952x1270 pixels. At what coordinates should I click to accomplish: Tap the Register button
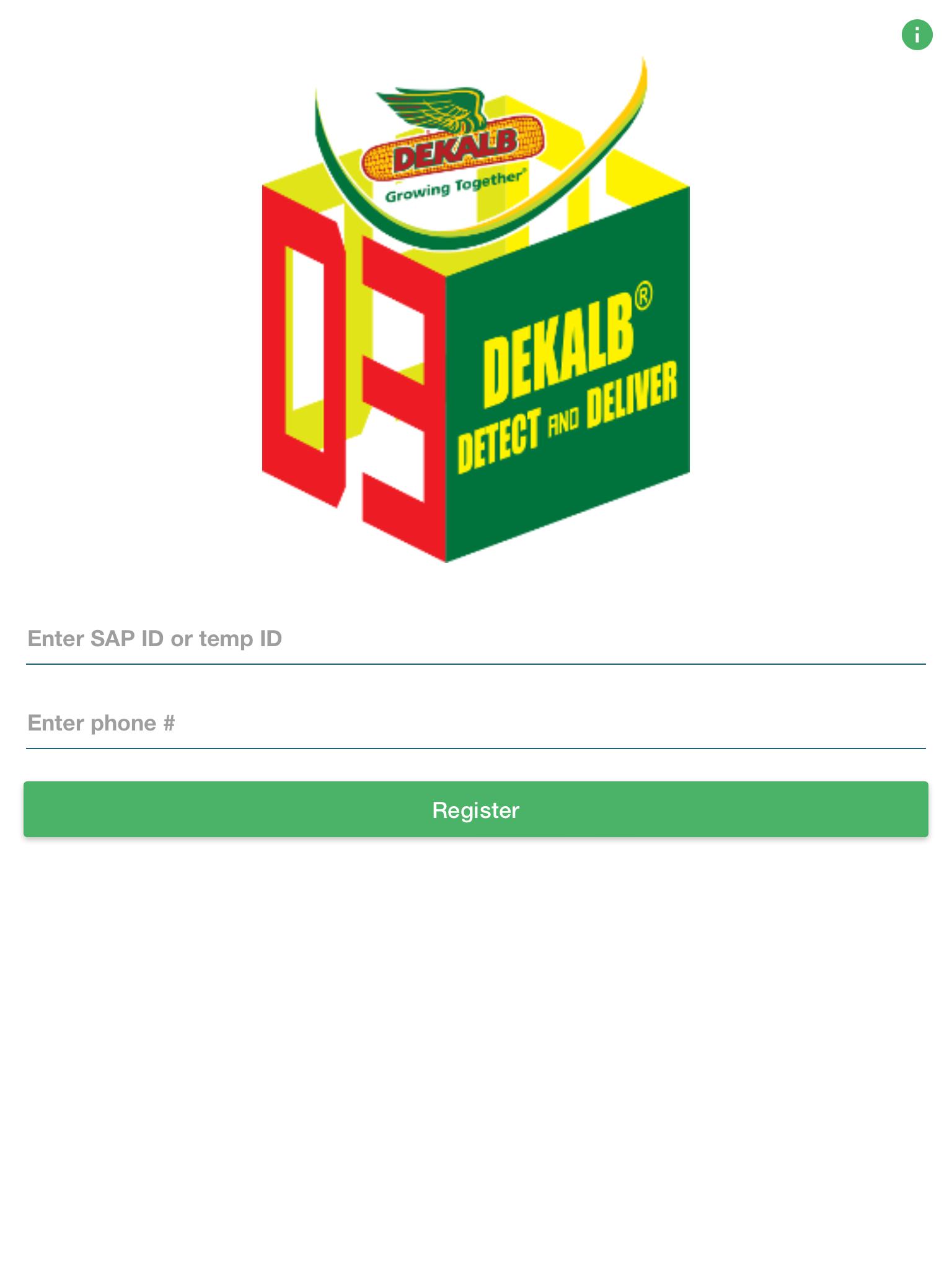pyautogui.click(x=475, y=810)
